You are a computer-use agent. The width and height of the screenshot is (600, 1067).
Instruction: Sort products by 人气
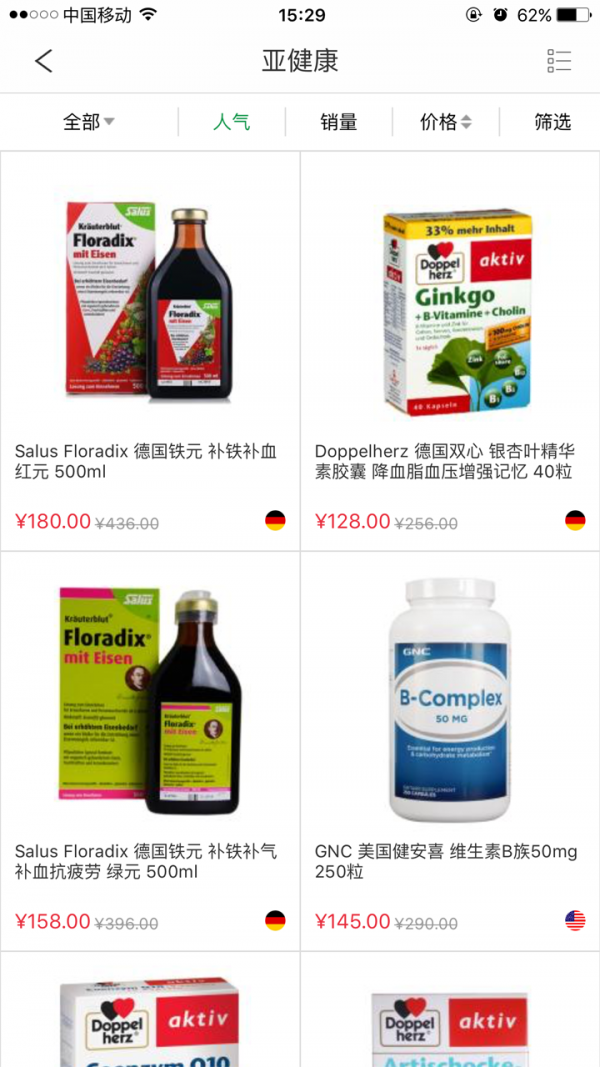pyautogui.click(x=231, y=122)
